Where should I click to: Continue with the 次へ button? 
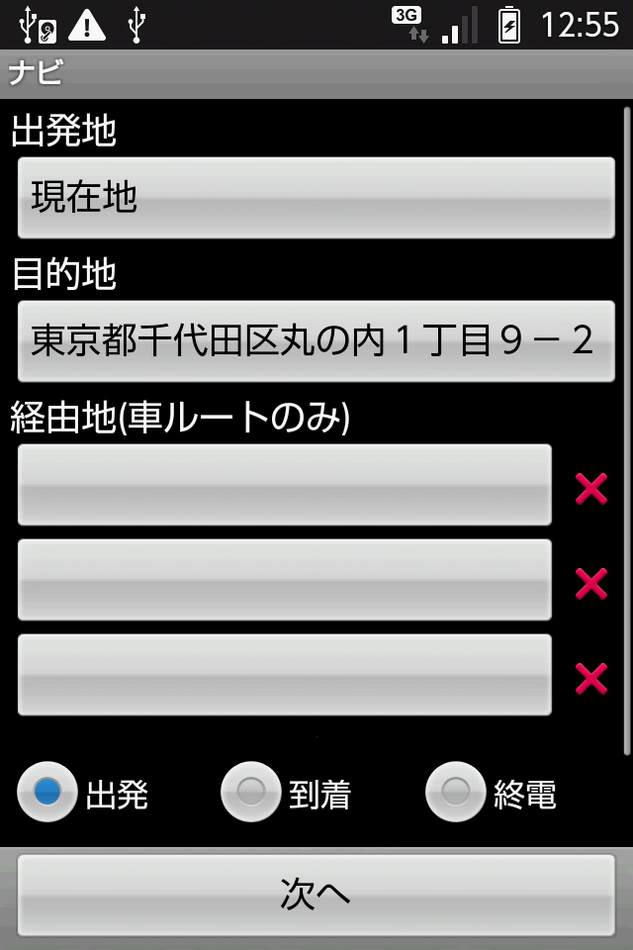316,894
